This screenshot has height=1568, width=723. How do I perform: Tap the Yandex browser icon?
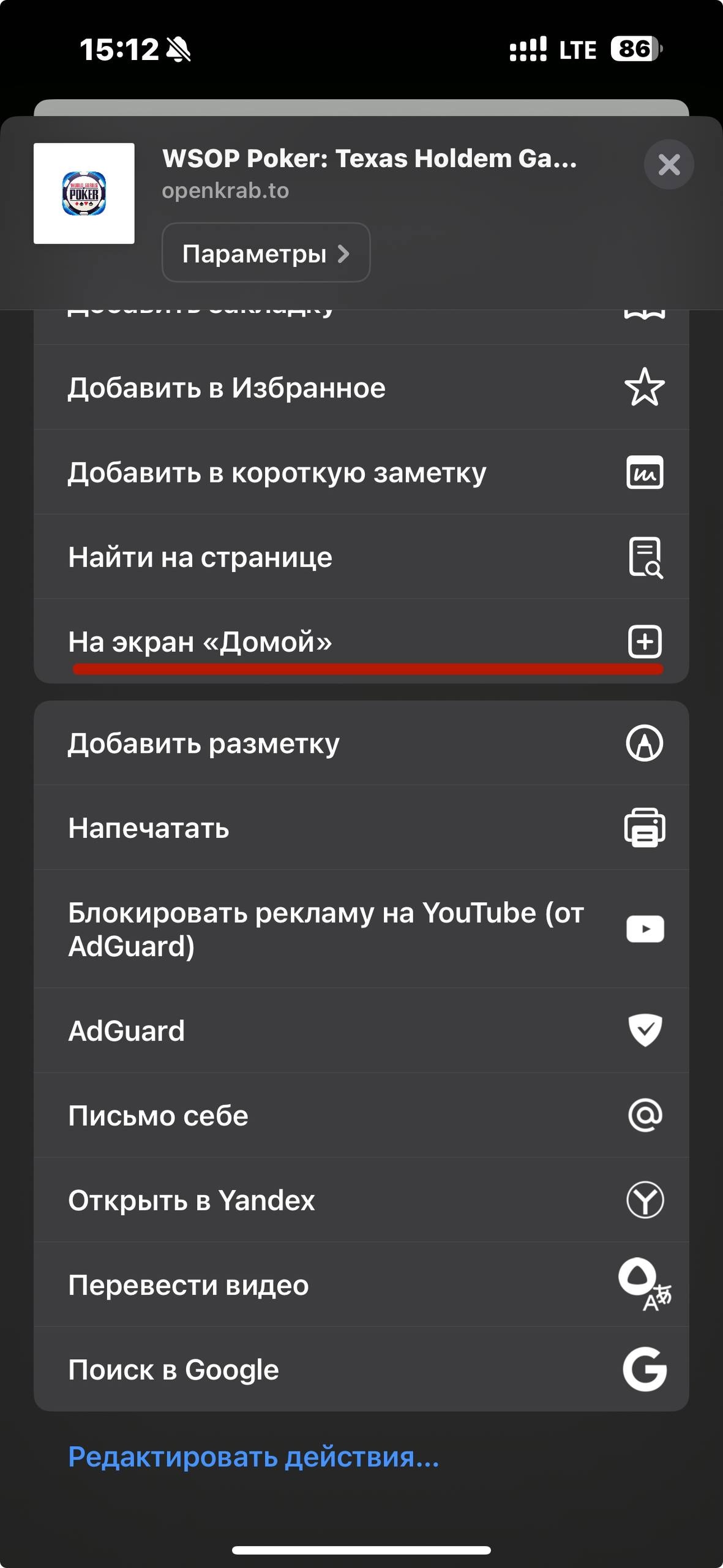point(645,1200)
